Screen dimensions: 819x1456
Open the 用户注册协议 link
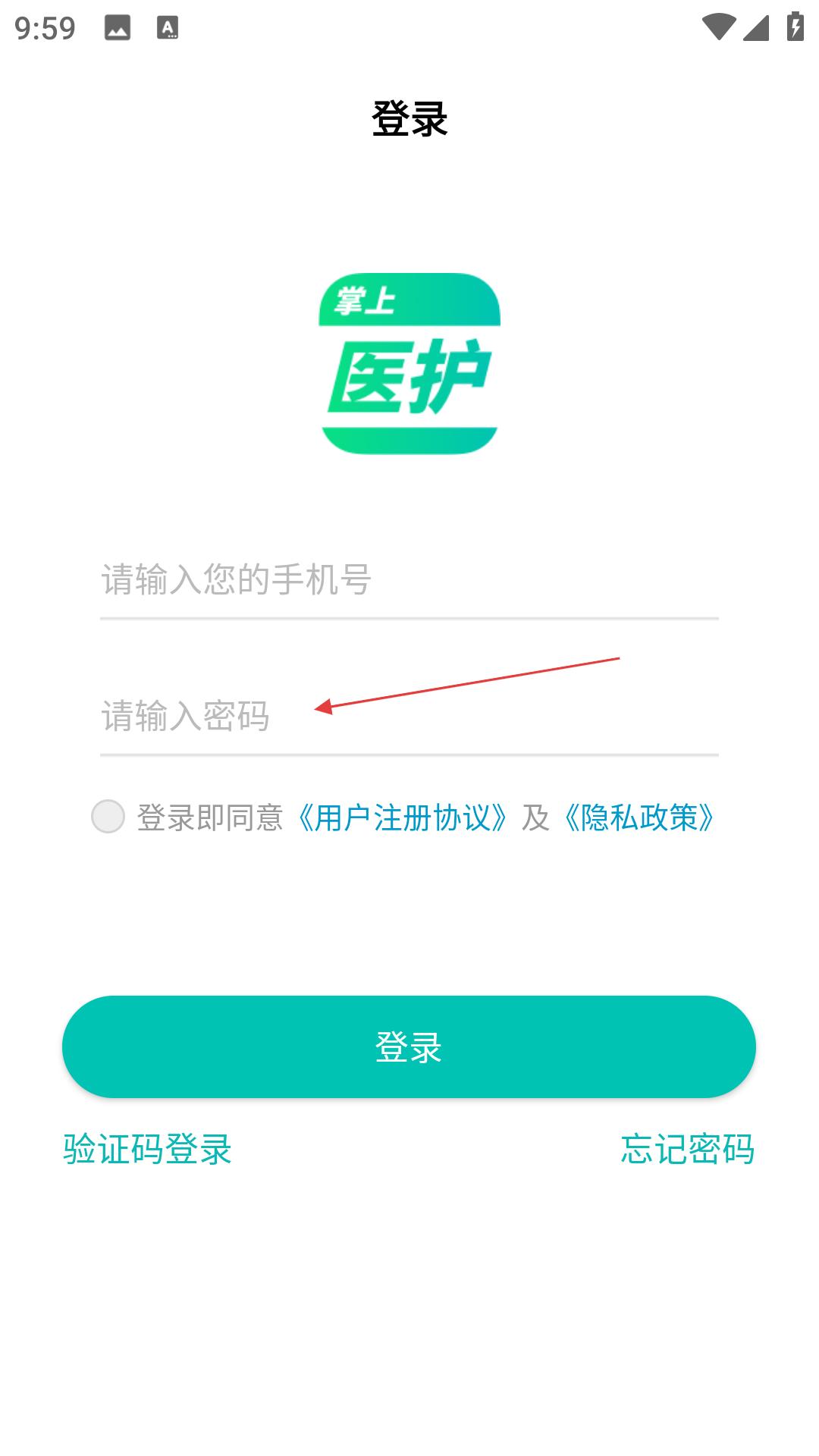(401, 817)
